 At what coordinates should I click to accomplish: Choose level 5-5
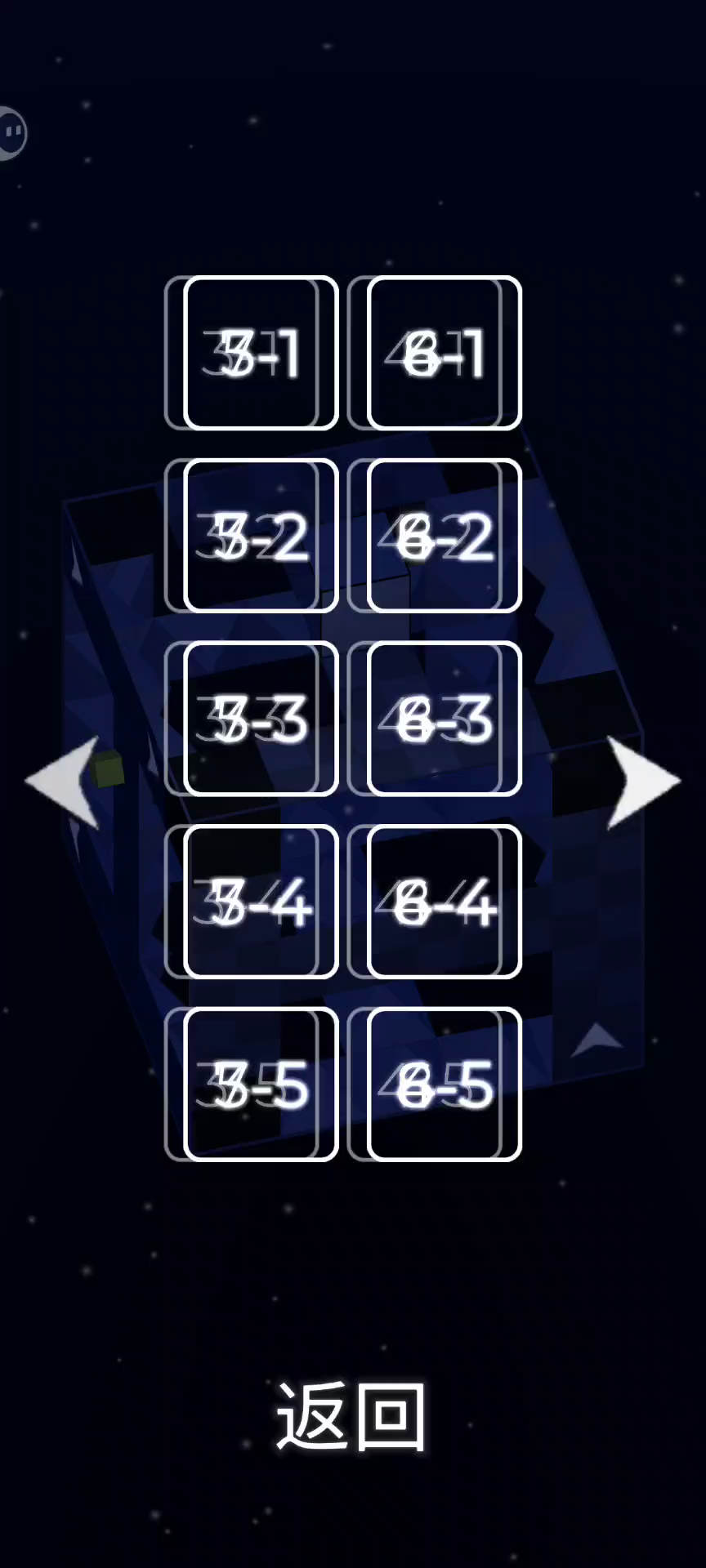[x=261, y=1085]
